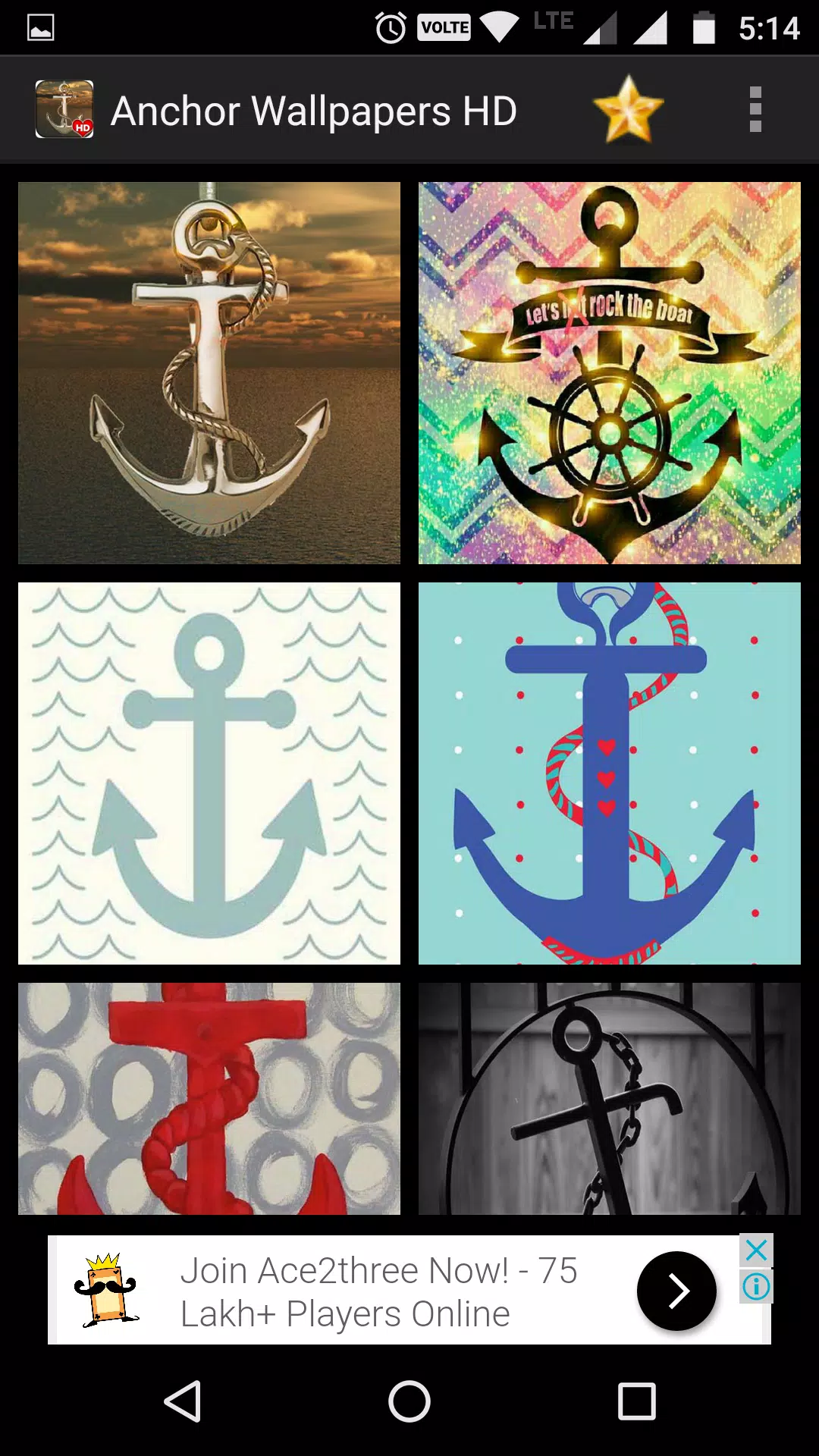Open the overflow menu in the action bar
819x1456 pixels.
pyautogui.click(x=755, y=110)
